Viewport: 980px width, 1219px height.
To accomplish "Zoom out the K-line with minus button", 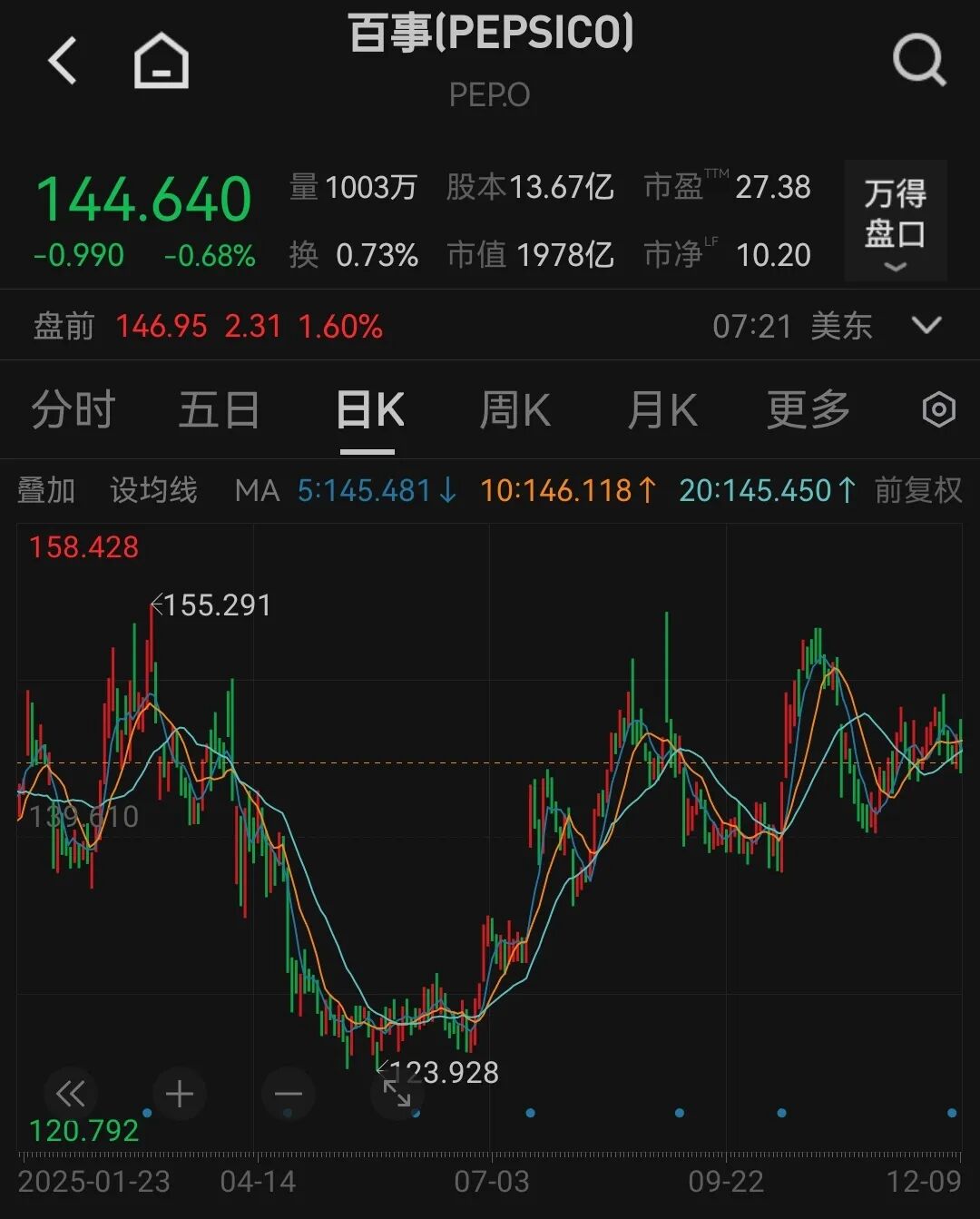I will [x=289, y=1094].
